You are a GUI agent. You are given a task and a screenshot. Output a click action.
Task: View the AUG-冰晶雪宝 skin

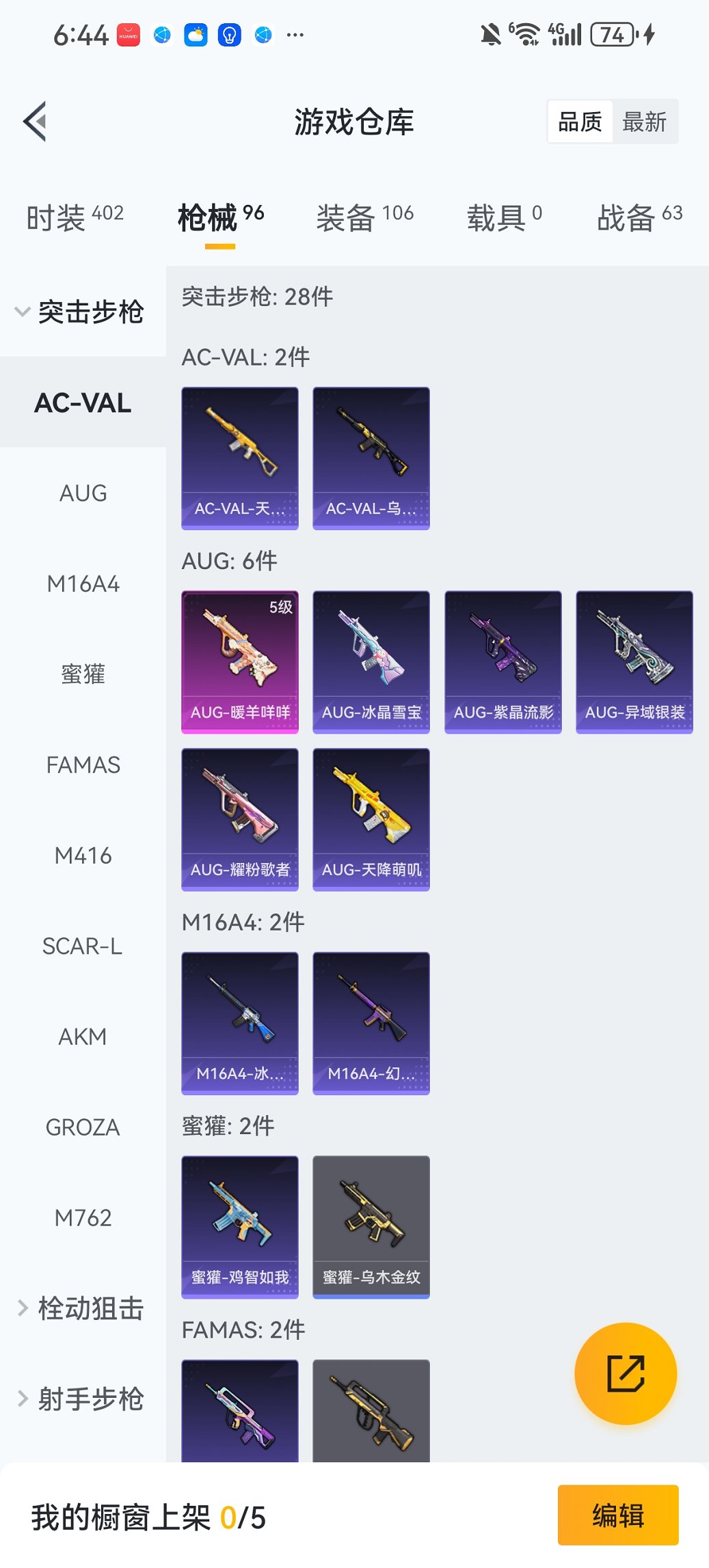point(371,661)
